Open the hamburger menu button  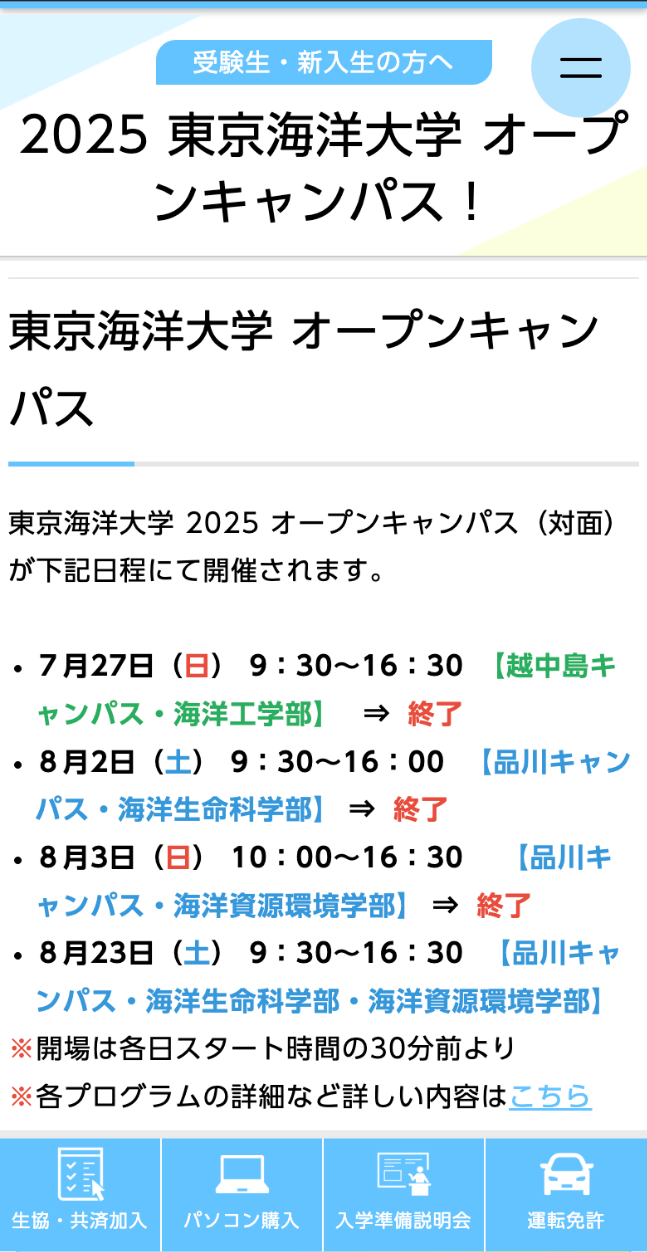(x=580, y=68)
